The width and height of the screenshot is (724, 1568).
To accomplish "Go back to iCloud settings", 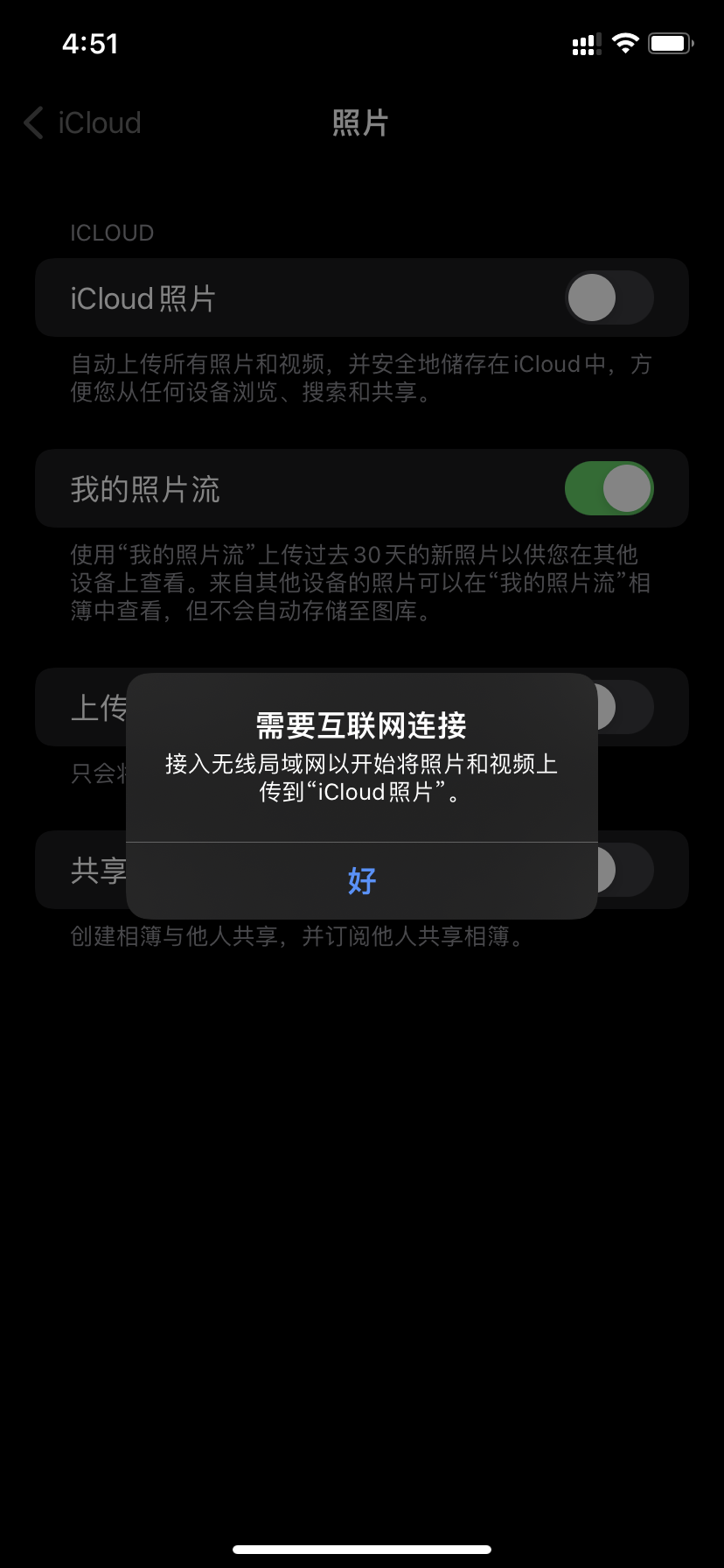I will [x=83, y=123].
